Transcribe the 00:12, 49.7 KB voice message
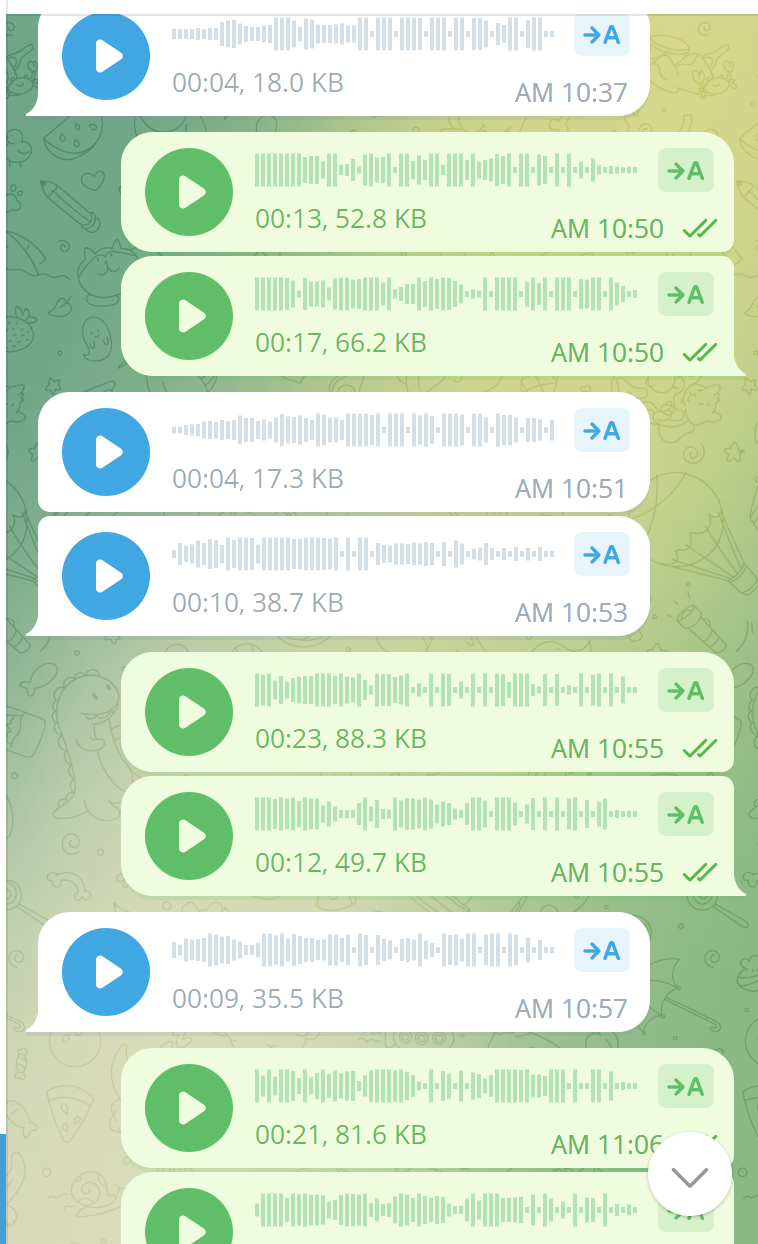 click(x=686, y=815)
